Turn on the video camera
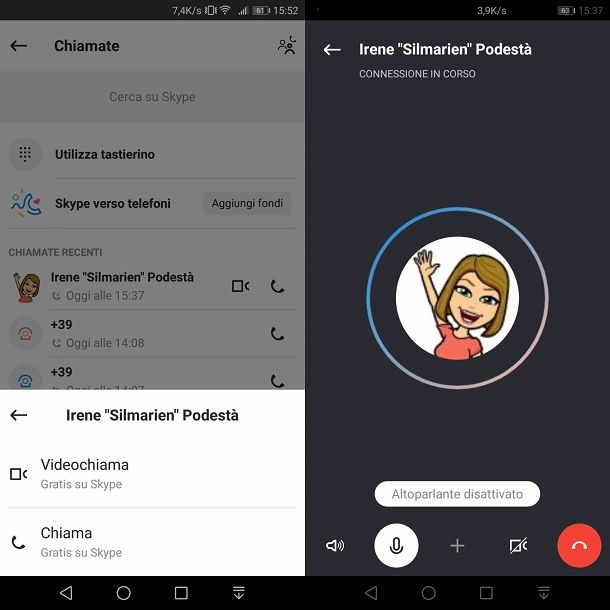 coord(518,546)
